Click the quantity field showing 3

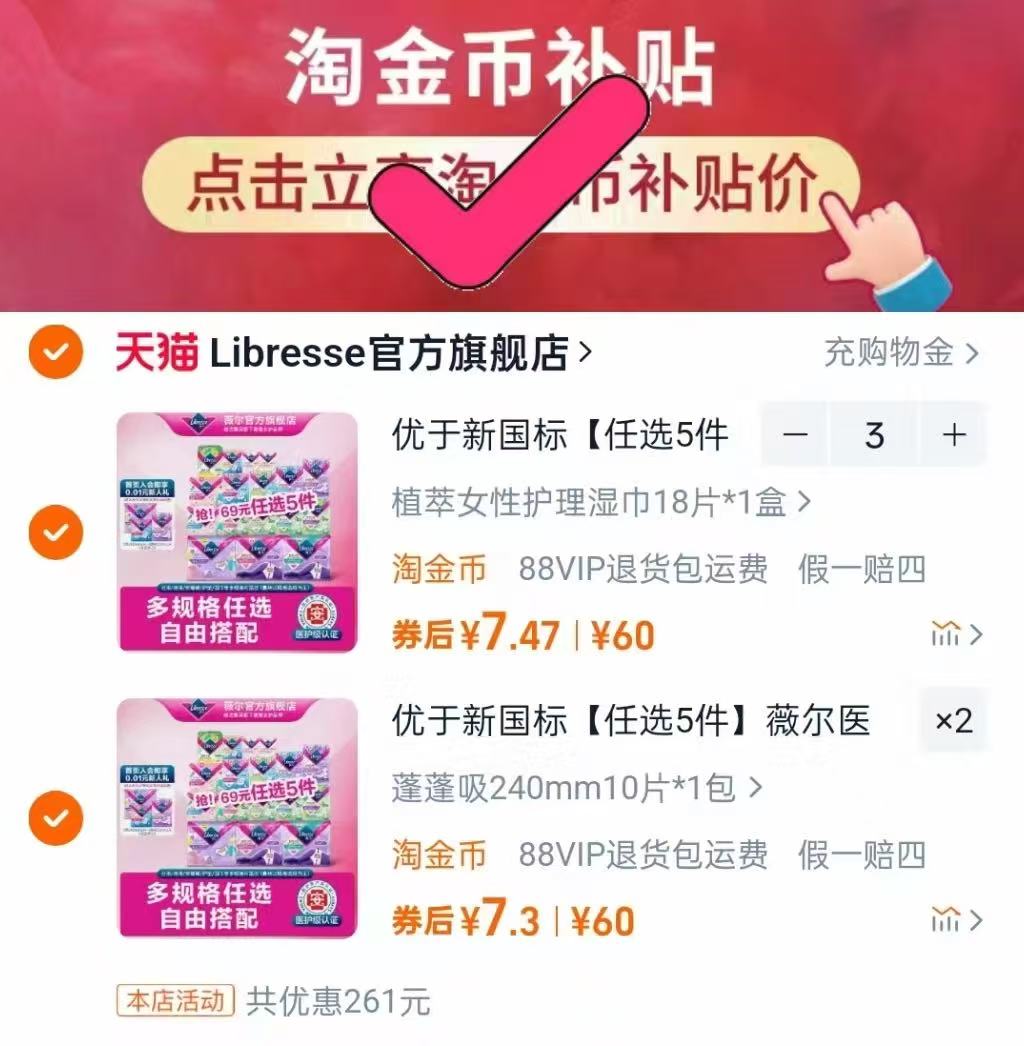point(874,436)
